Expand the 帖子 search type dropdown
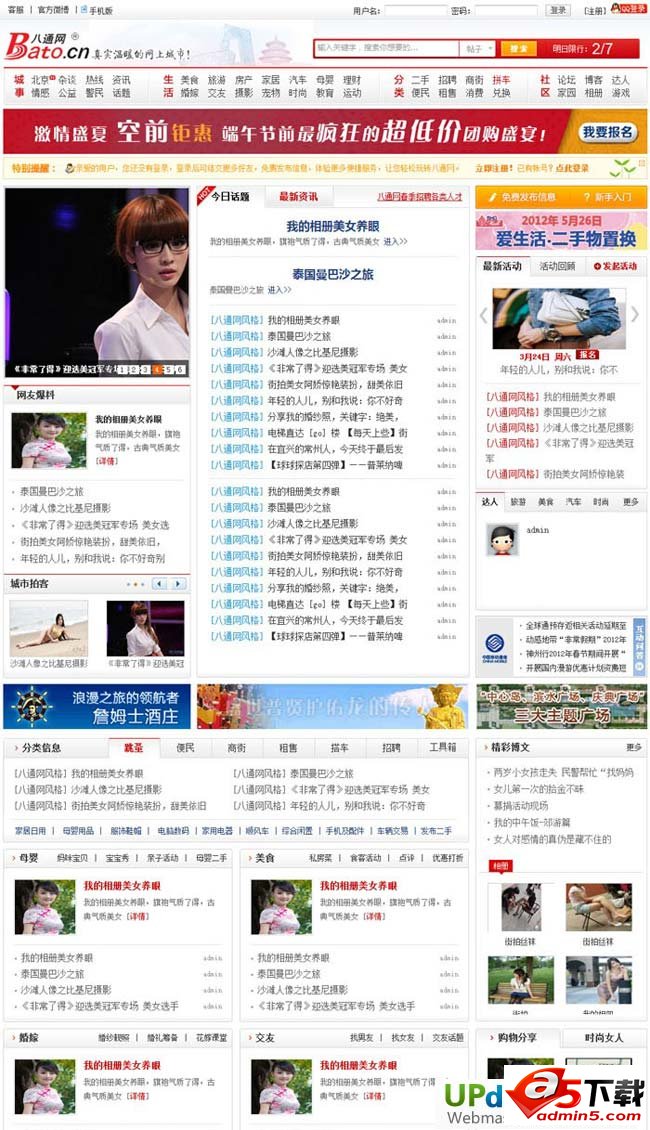The width and height of the screenshot is (650, 1130). [477, 48]
